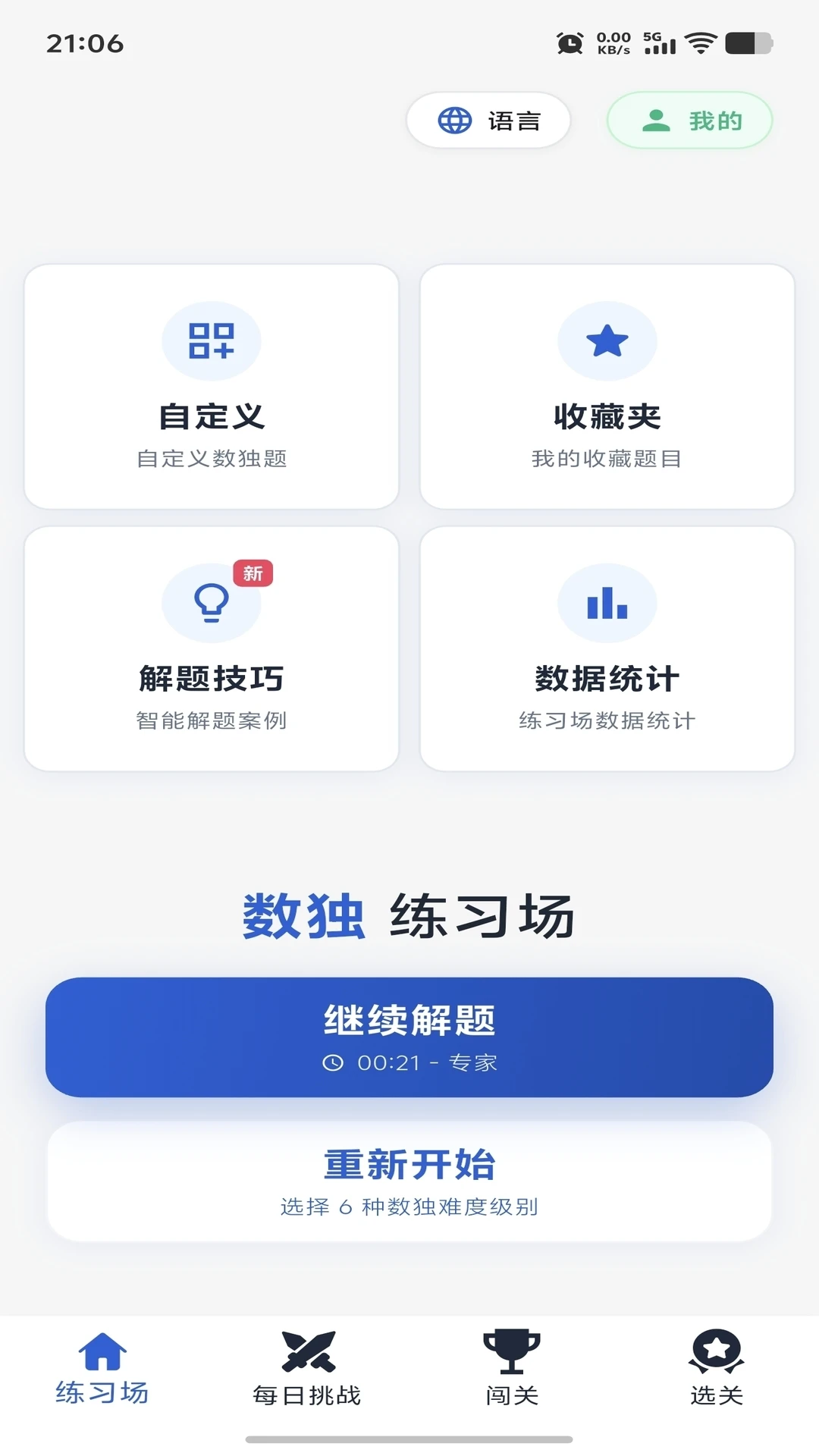Open the 语言 language selector

(488, 121)
